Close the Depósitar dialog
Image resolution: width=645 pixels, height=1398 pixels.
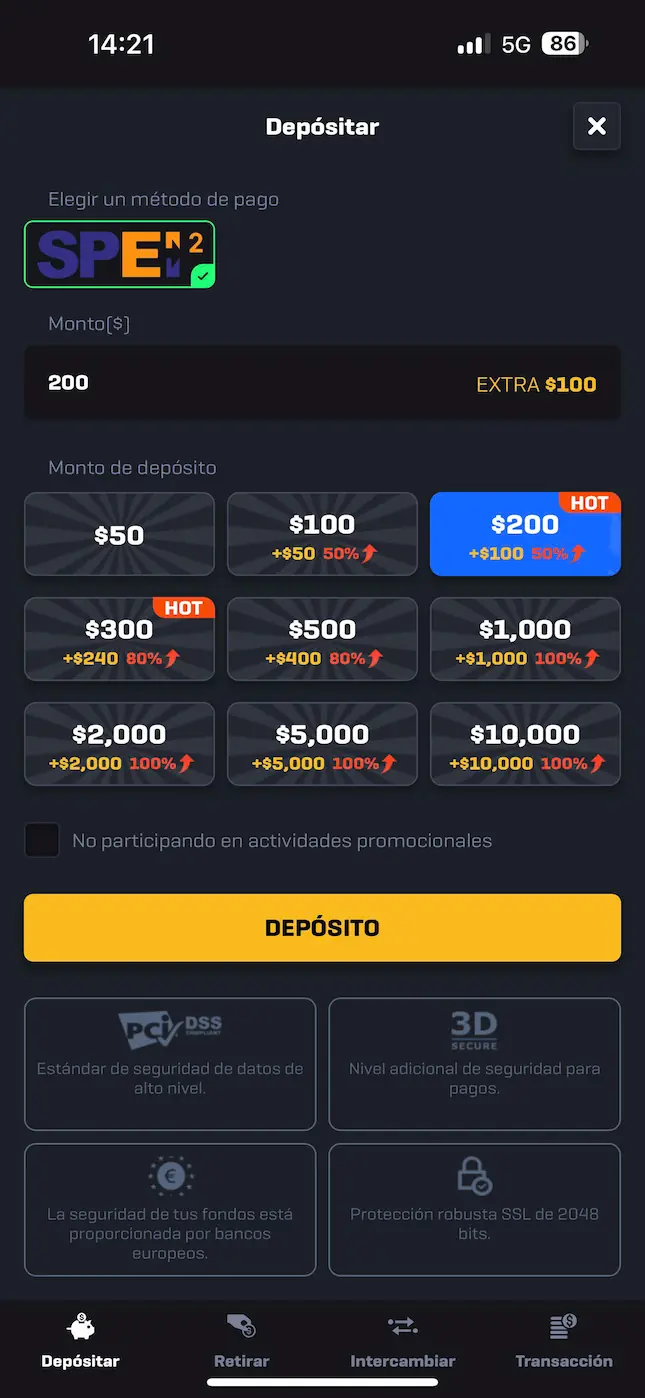click(597, 126)
